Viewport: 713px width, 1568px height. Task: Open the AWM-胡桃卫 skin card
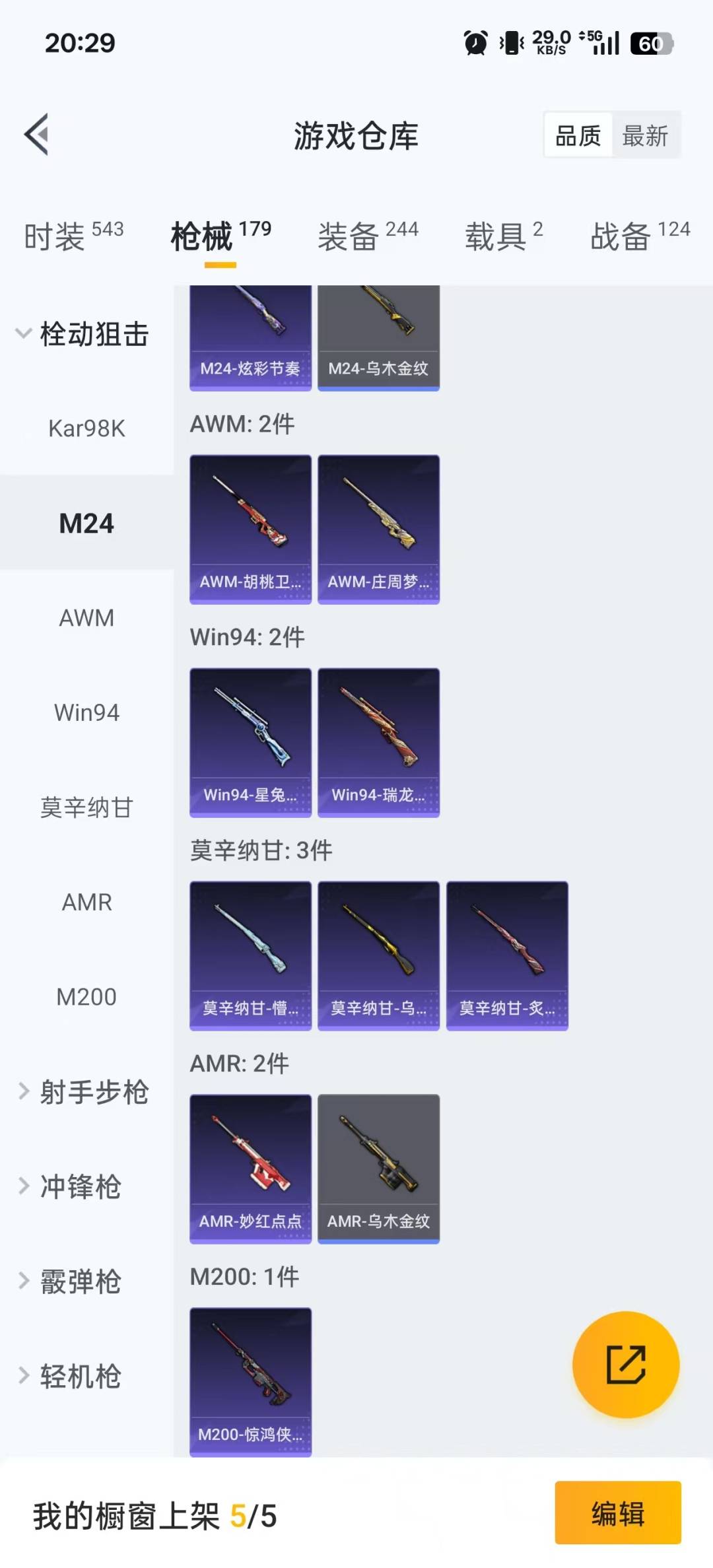[x=250, y=529]
